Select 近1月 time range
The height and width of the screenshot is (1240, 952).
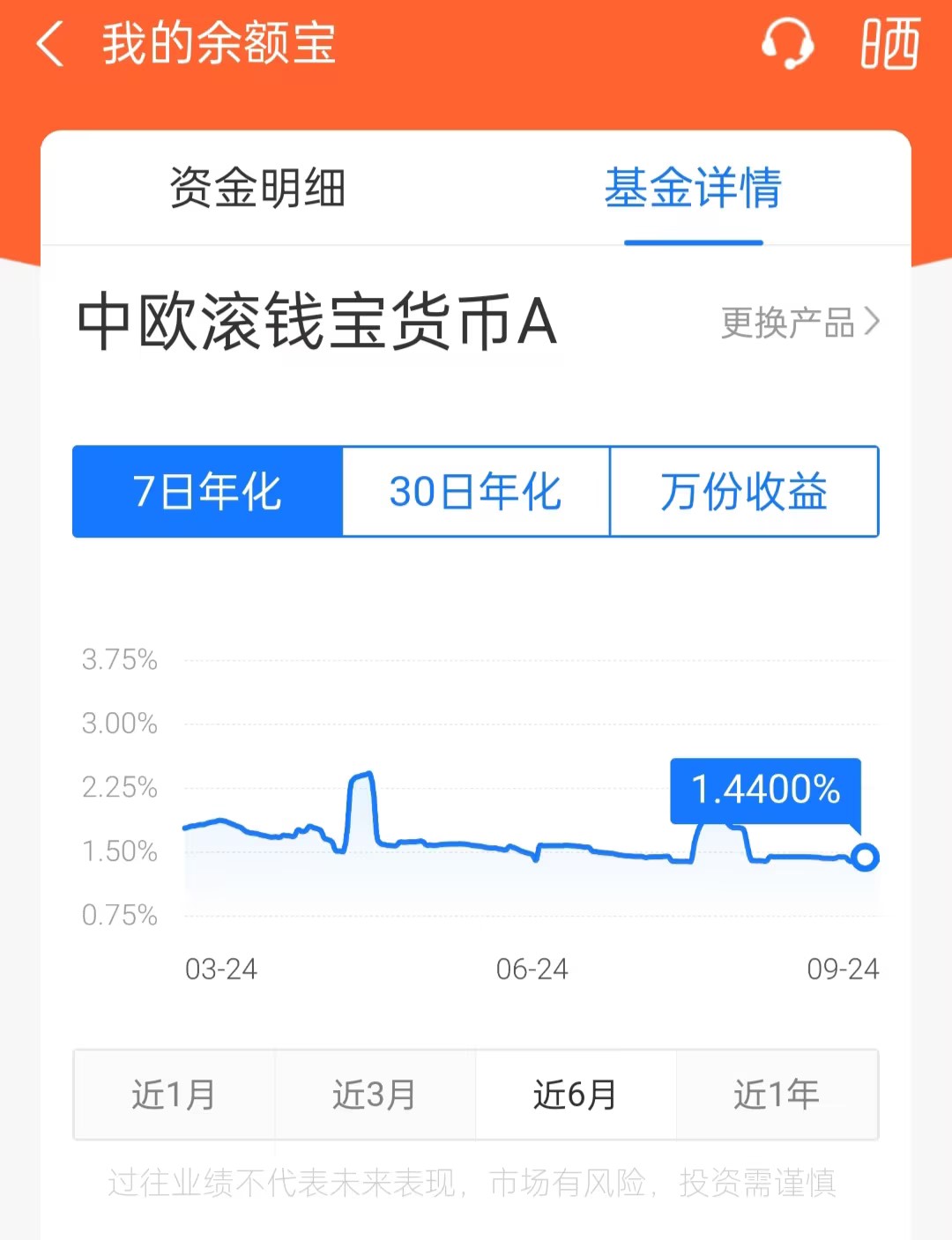[174, 1095]
